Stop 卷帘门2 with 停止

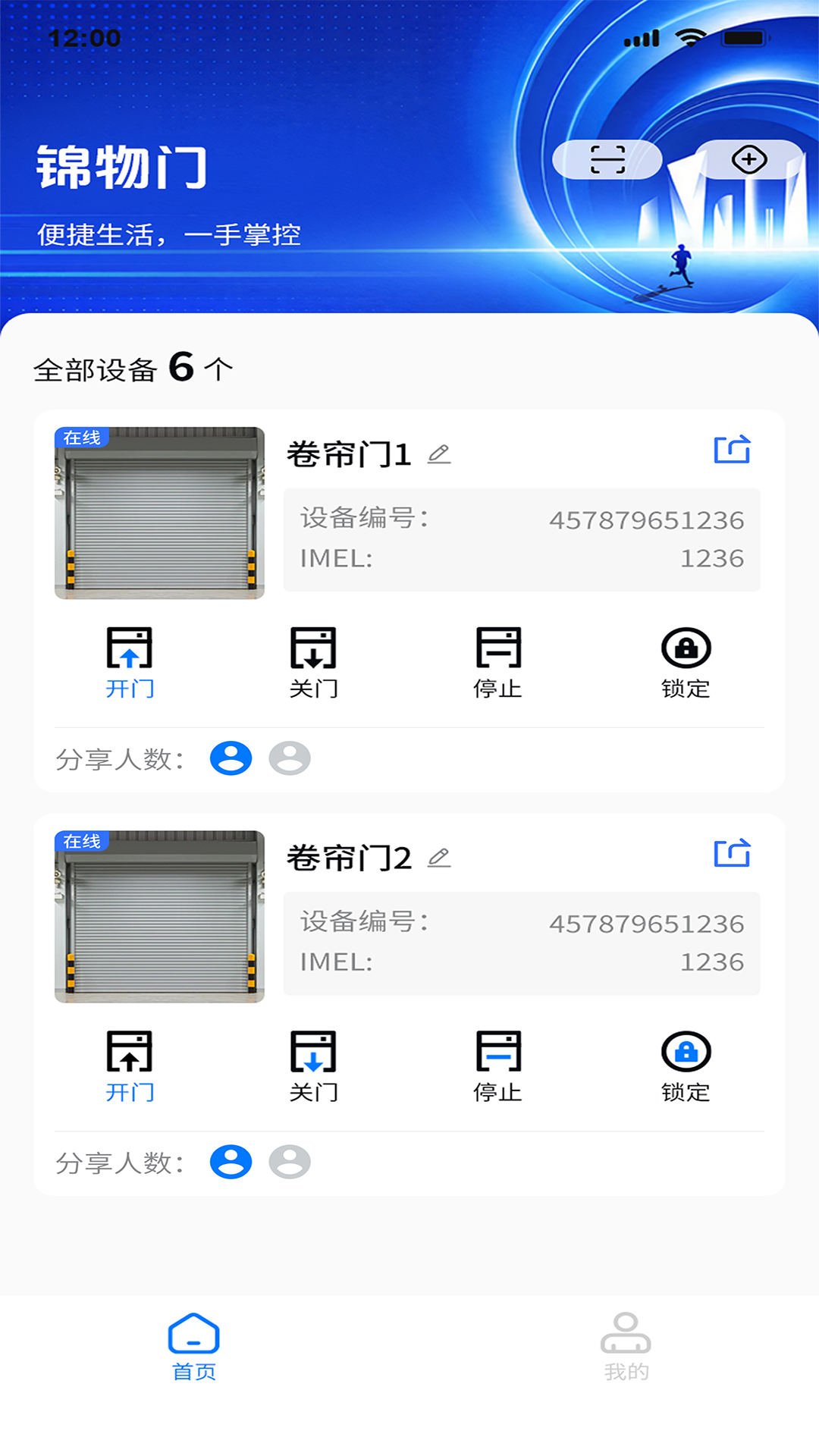(498, 1065)
